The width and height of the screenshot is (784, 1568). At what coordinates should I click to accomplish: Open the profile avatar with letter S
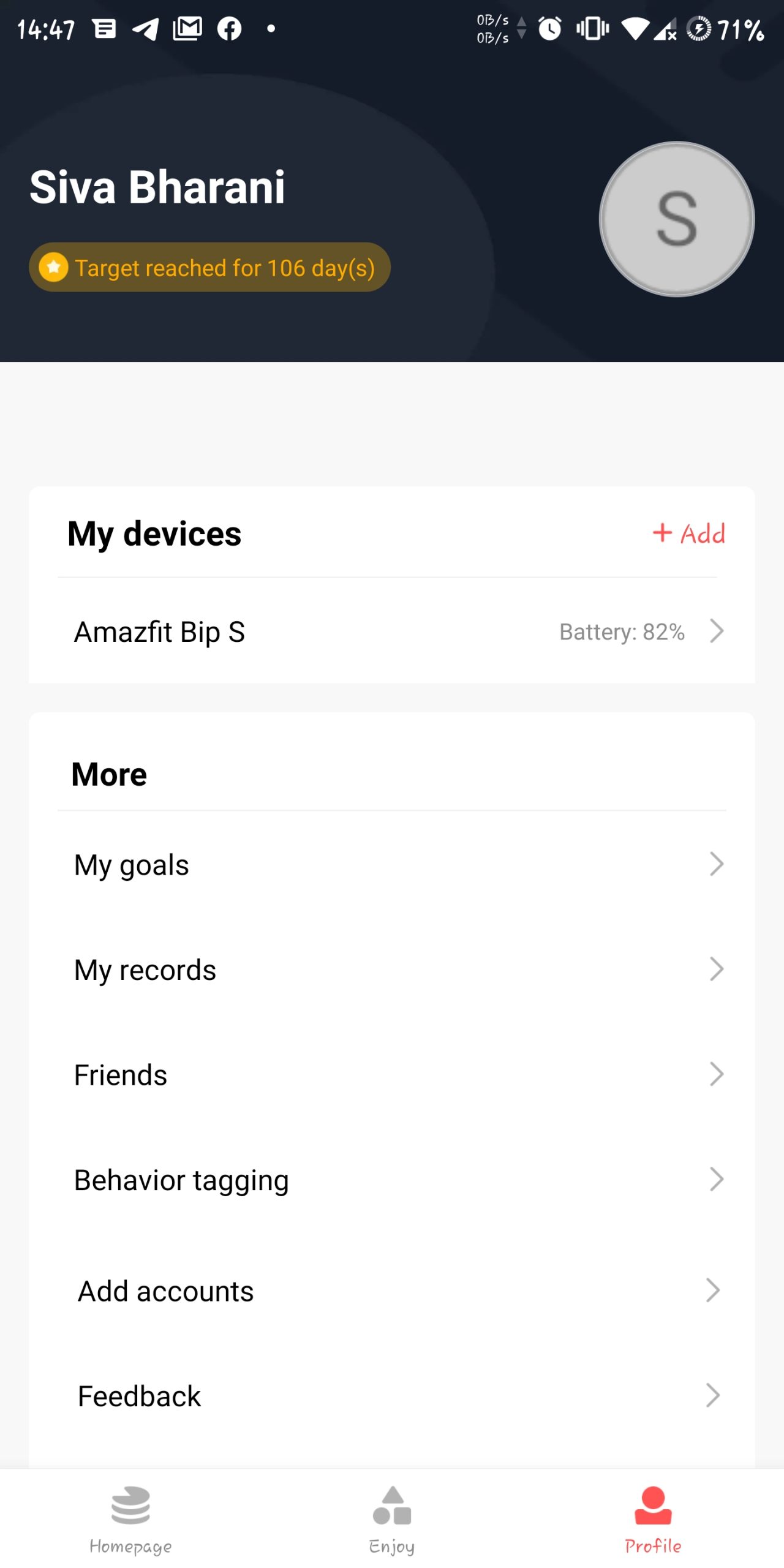click(x=676, y=219)
